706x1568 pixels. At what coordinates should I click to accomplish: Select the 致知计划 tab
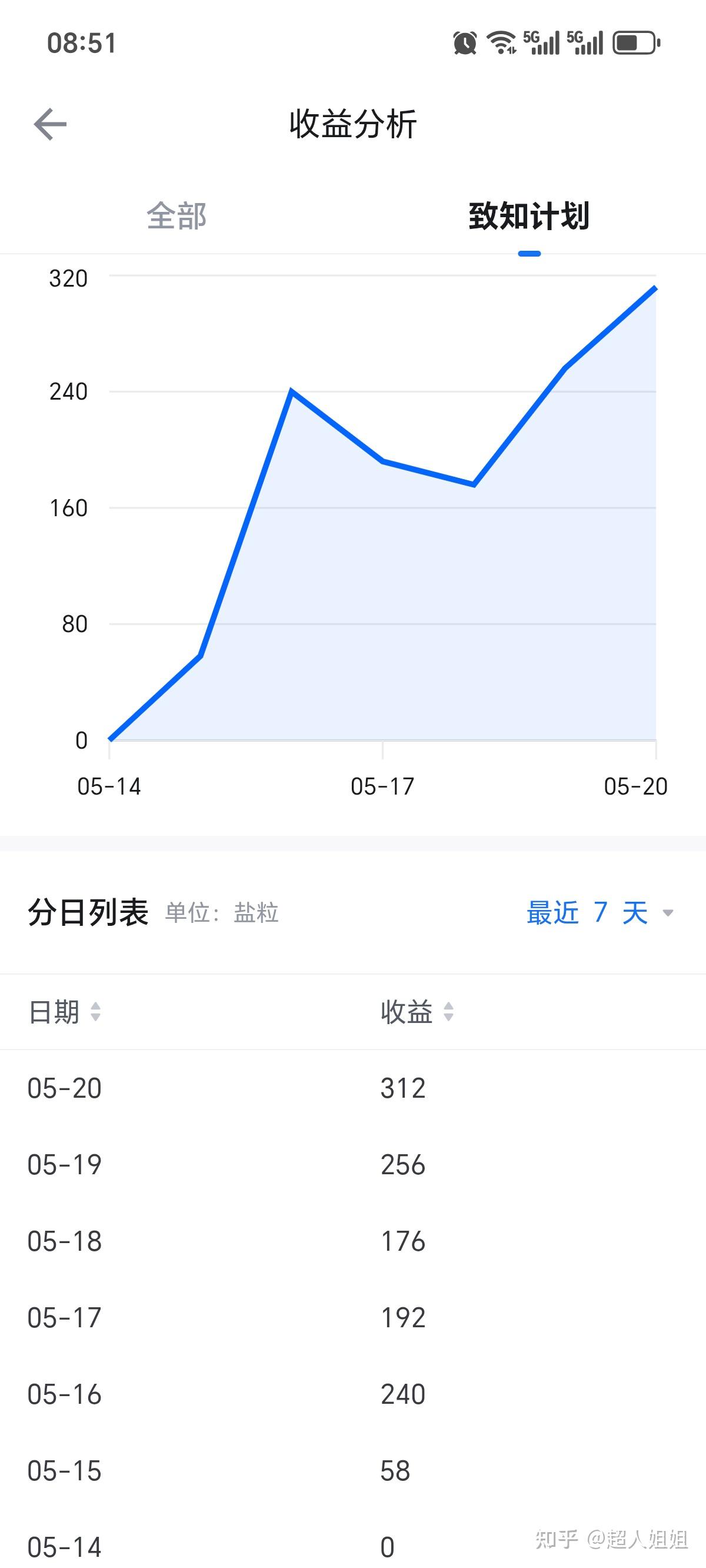tap(529, 216)
